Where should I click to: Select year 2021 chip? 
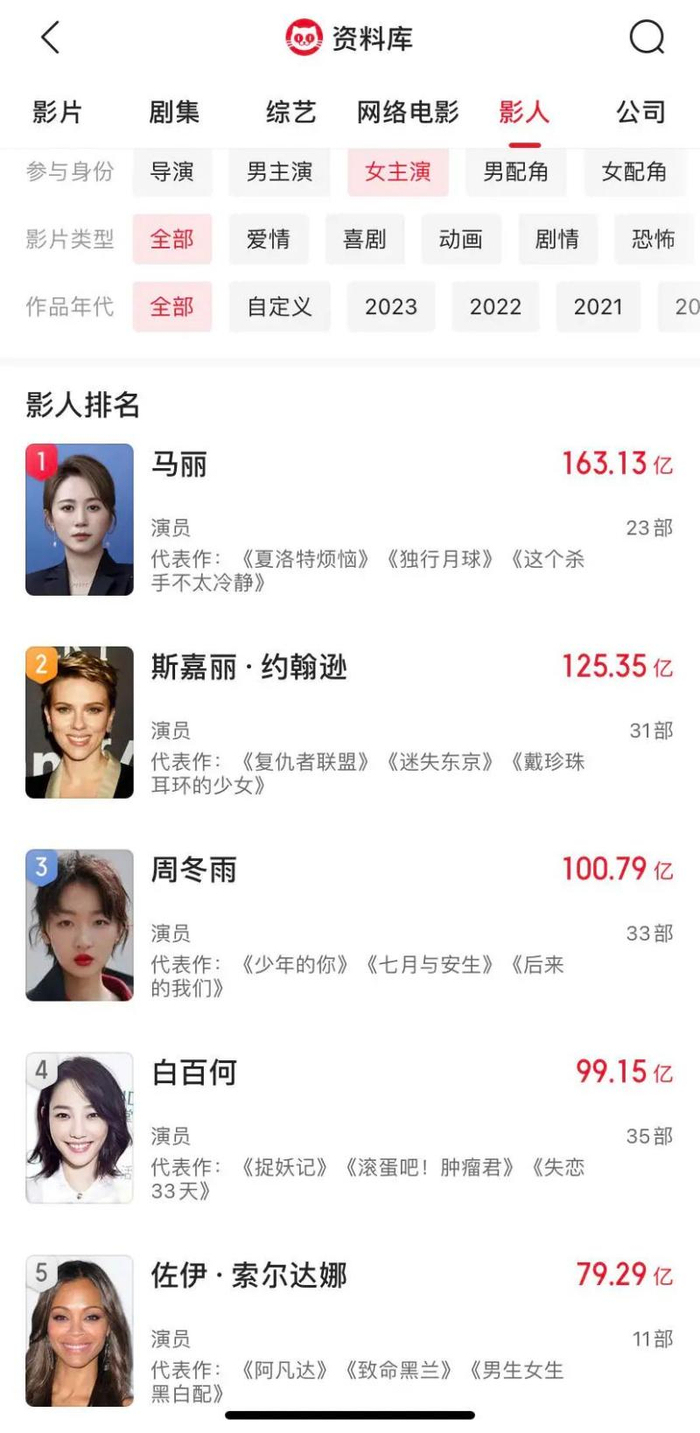click(x=598, y=307)
